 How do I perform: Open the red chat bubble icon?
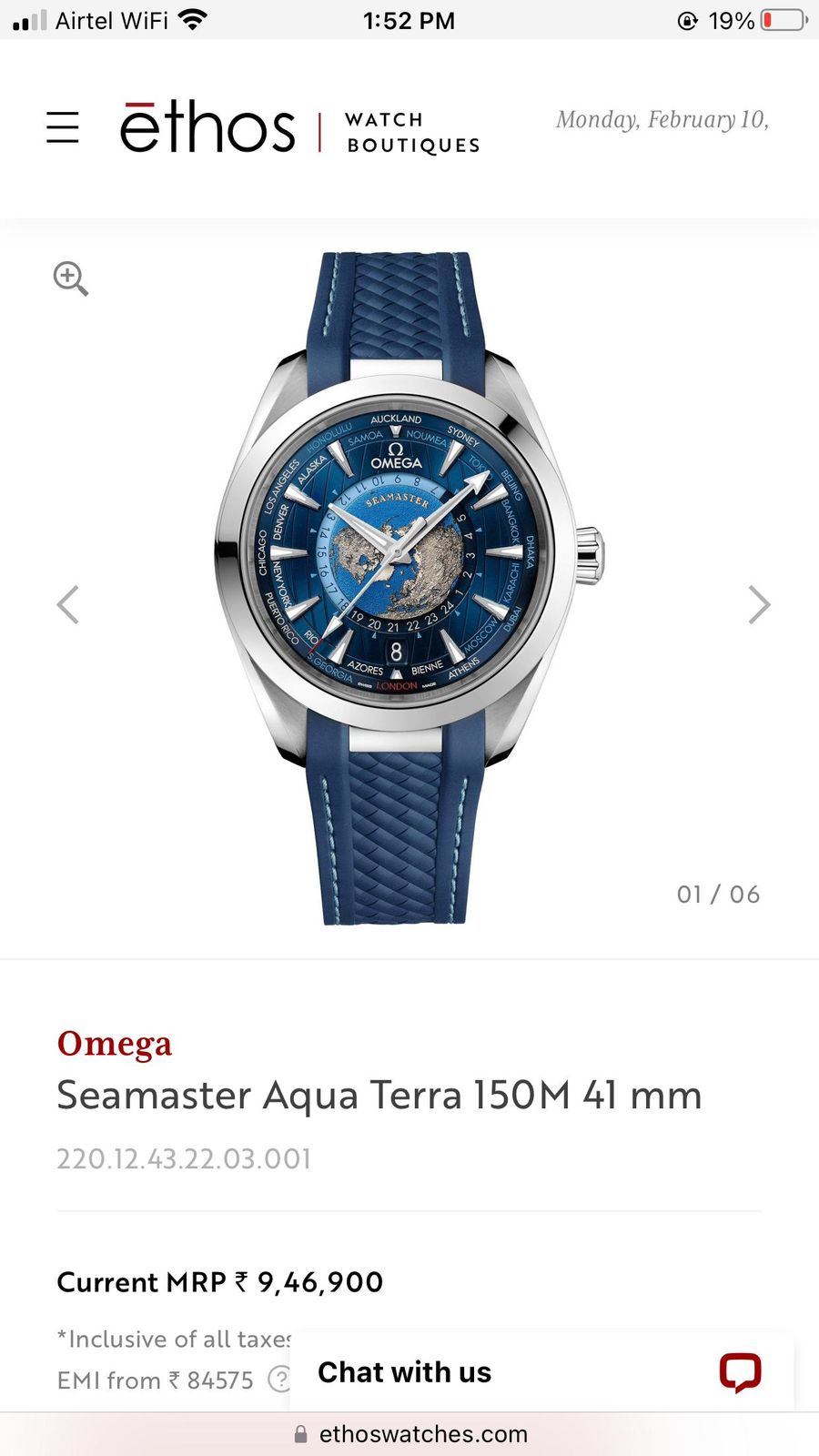click(743, 1372)
